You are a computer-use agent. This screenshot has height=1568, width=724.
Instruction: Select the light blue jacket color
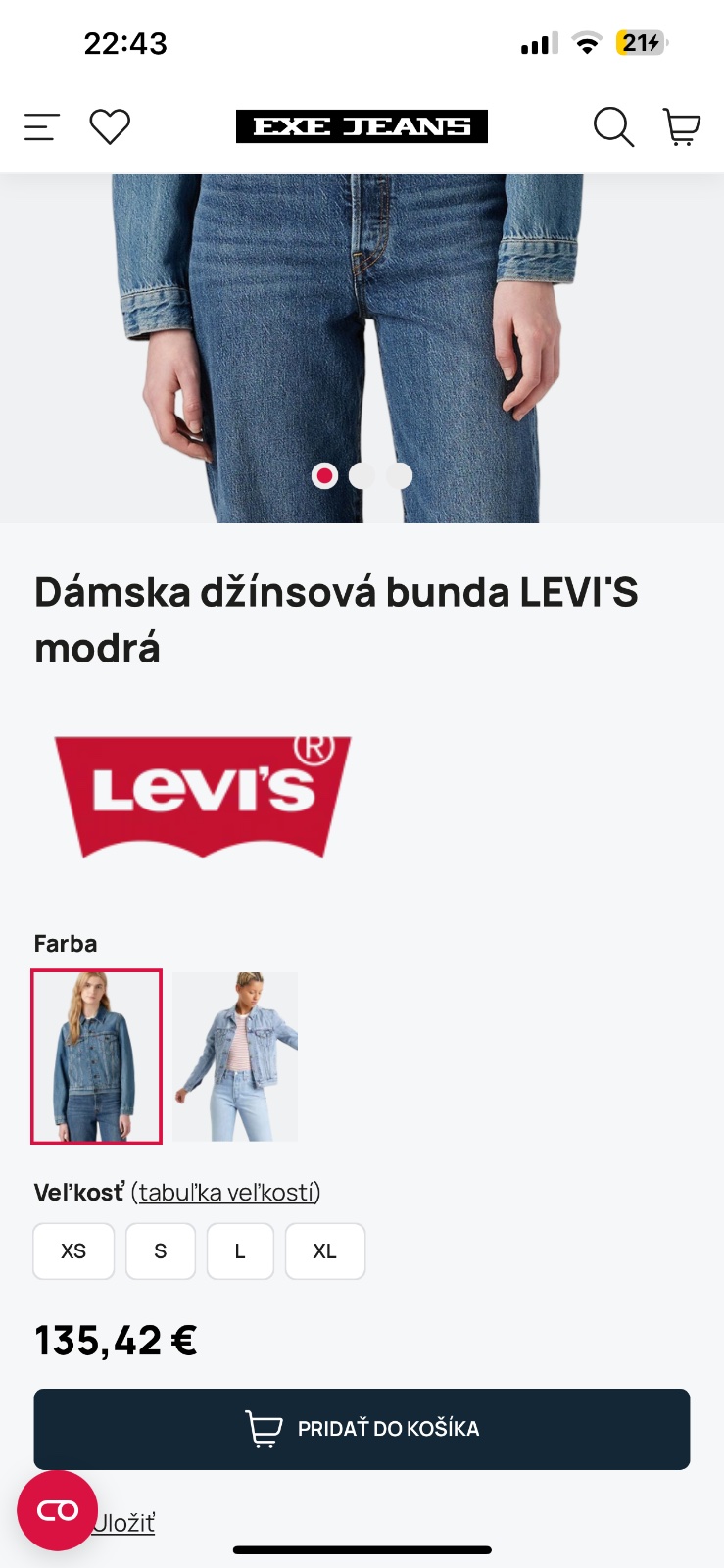[235, 1056]
